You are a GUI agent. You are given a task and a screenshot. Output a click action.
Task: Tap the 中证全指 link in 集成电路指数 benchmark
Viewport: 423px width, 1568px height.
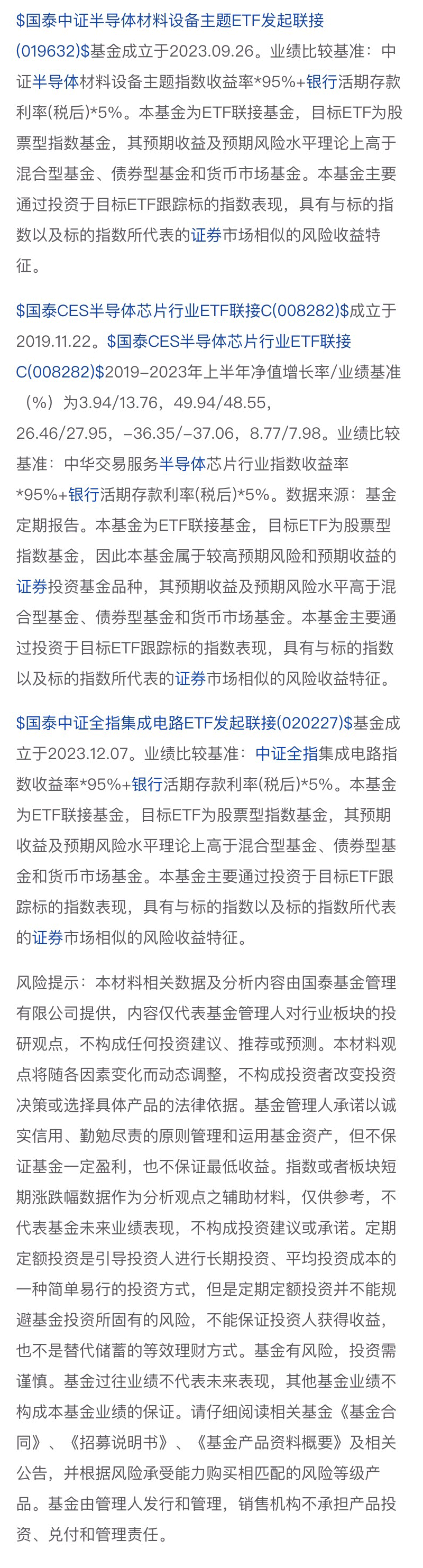point(286,753)
